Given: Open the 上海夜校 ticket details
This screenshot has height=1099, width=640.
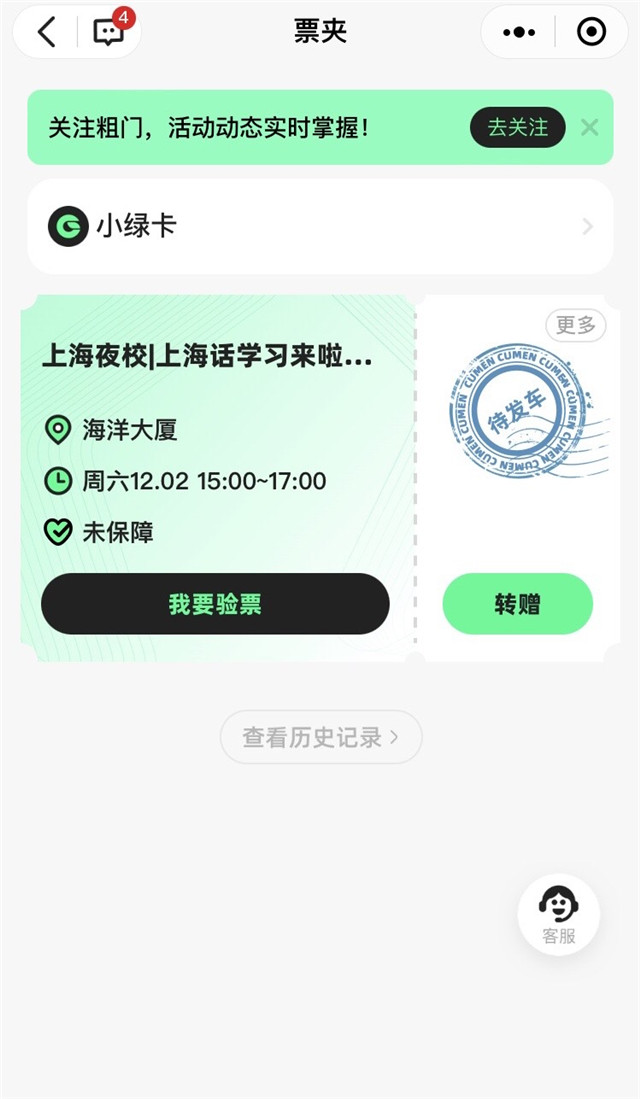Looking at the screenshot, I should tap(207, 357).
